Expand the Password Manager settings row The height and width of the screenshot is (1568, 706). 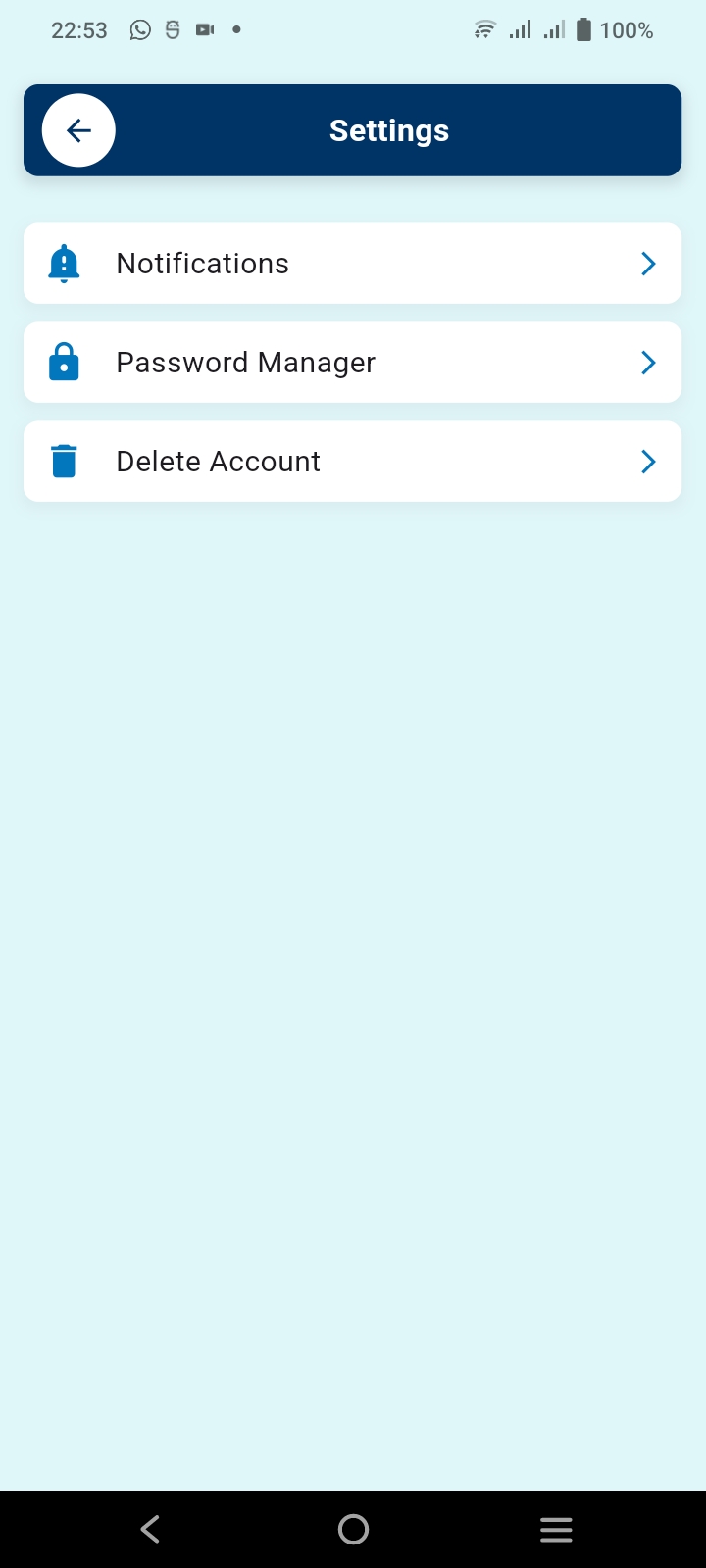(x=647, y=362)
